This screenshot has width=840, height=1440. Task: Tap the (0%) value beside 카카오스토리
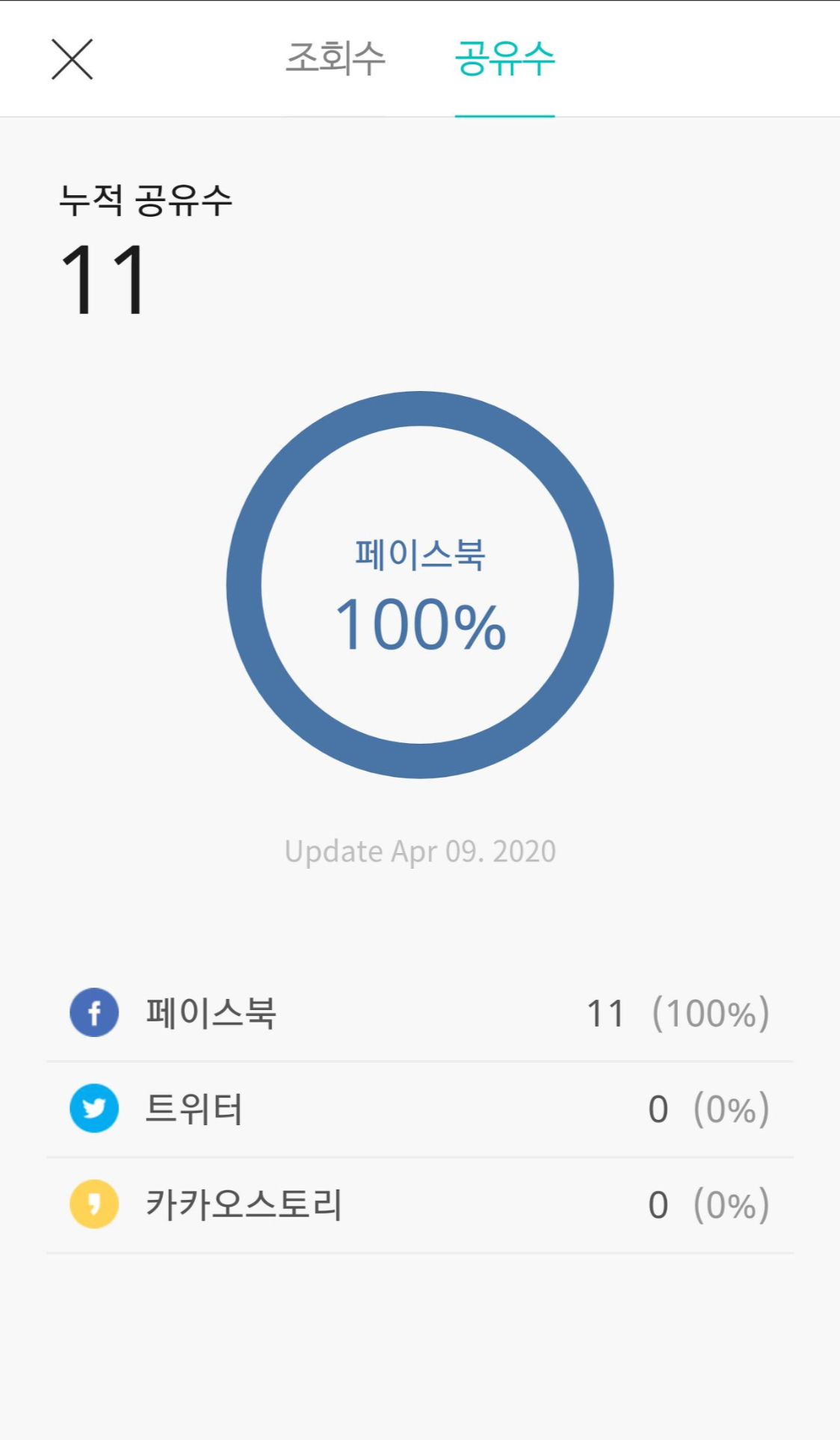[731, 1204]
